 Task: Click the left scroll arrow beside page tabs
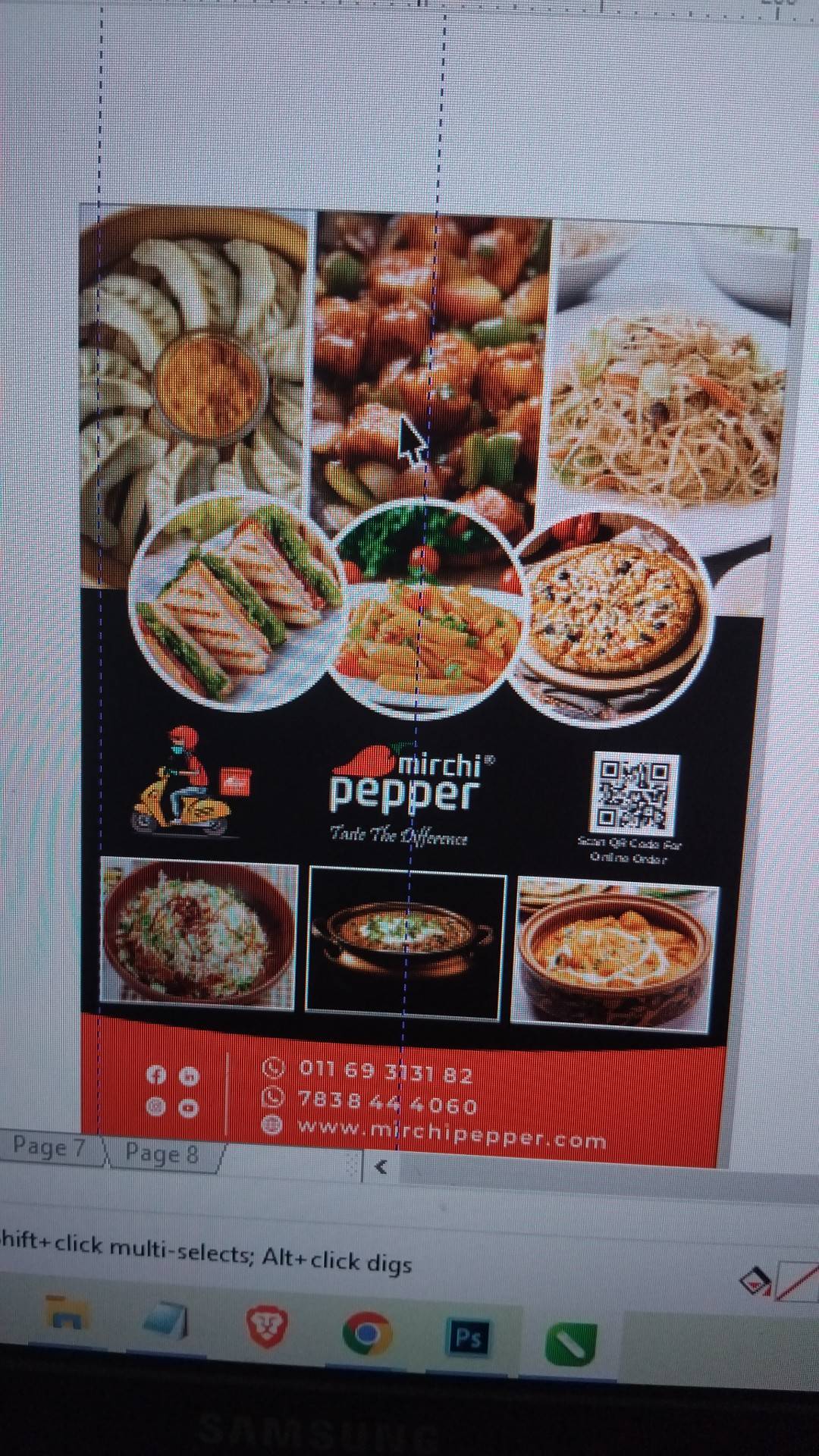click(381, 1168)
